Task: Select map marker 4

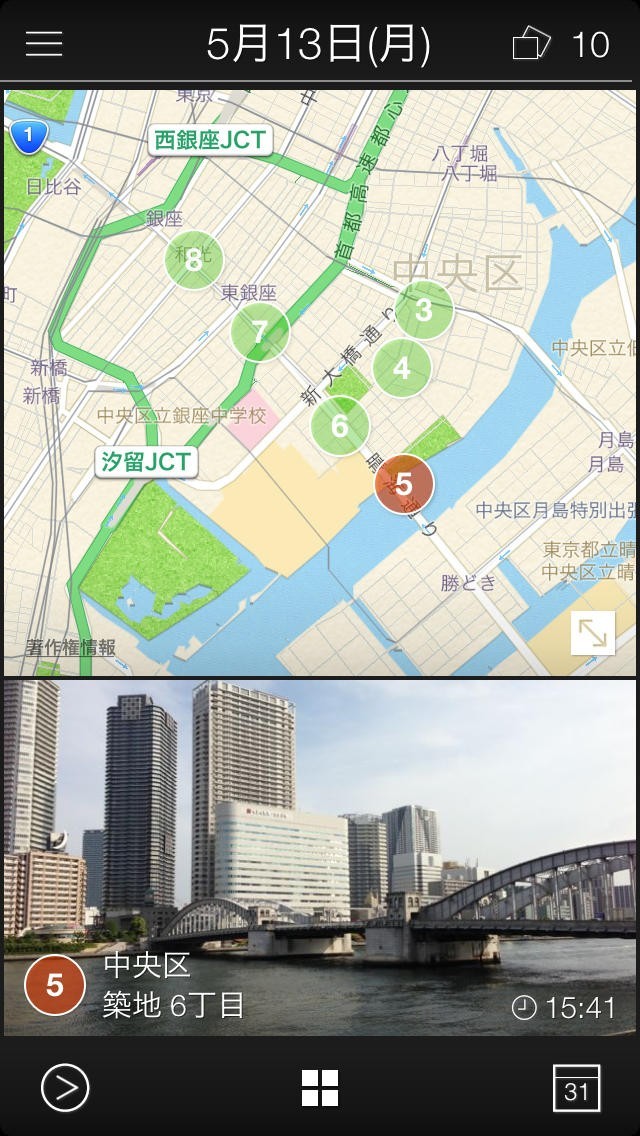Action: click(x=402, y=369)
